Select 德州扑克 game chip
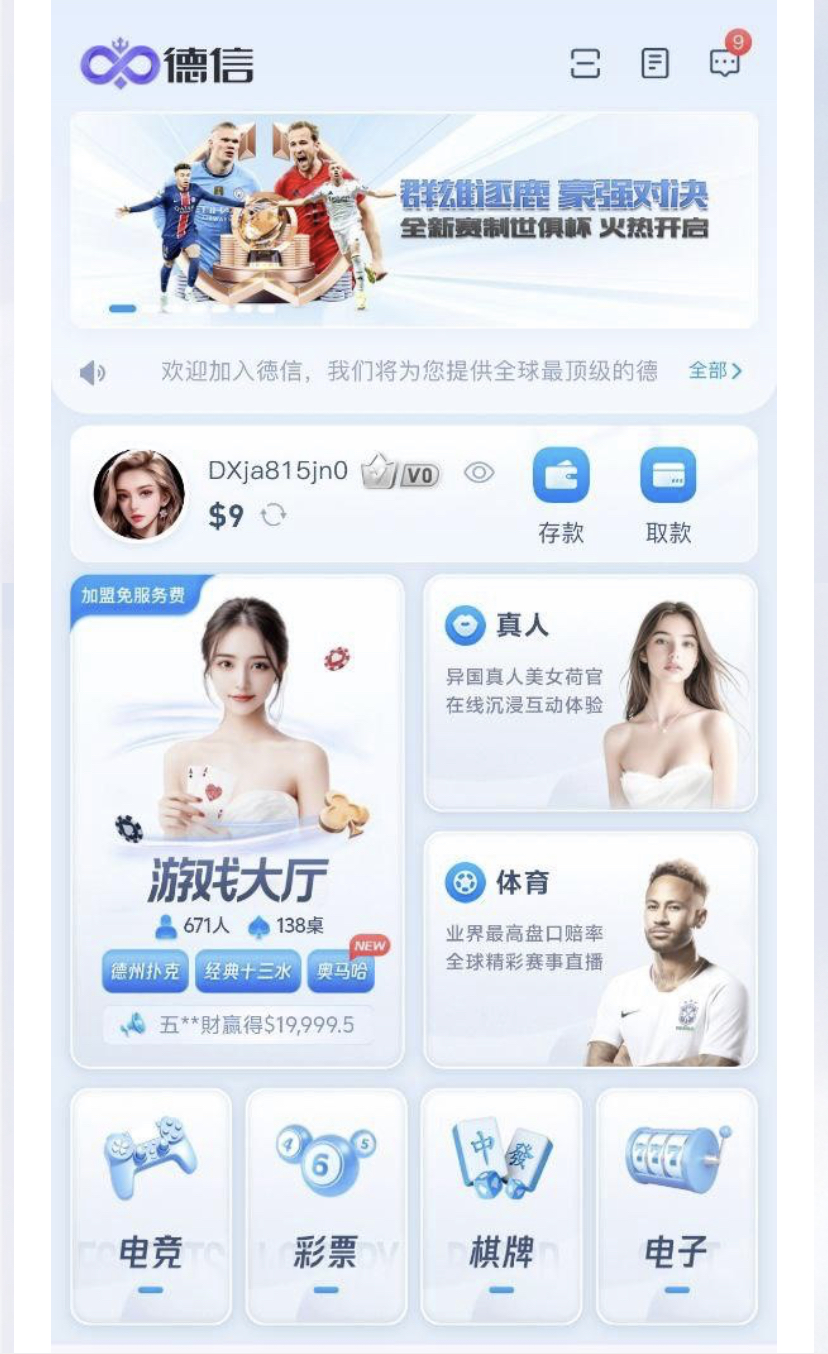Viewport: 828px width, 1354px height. [x=145, y=972]
